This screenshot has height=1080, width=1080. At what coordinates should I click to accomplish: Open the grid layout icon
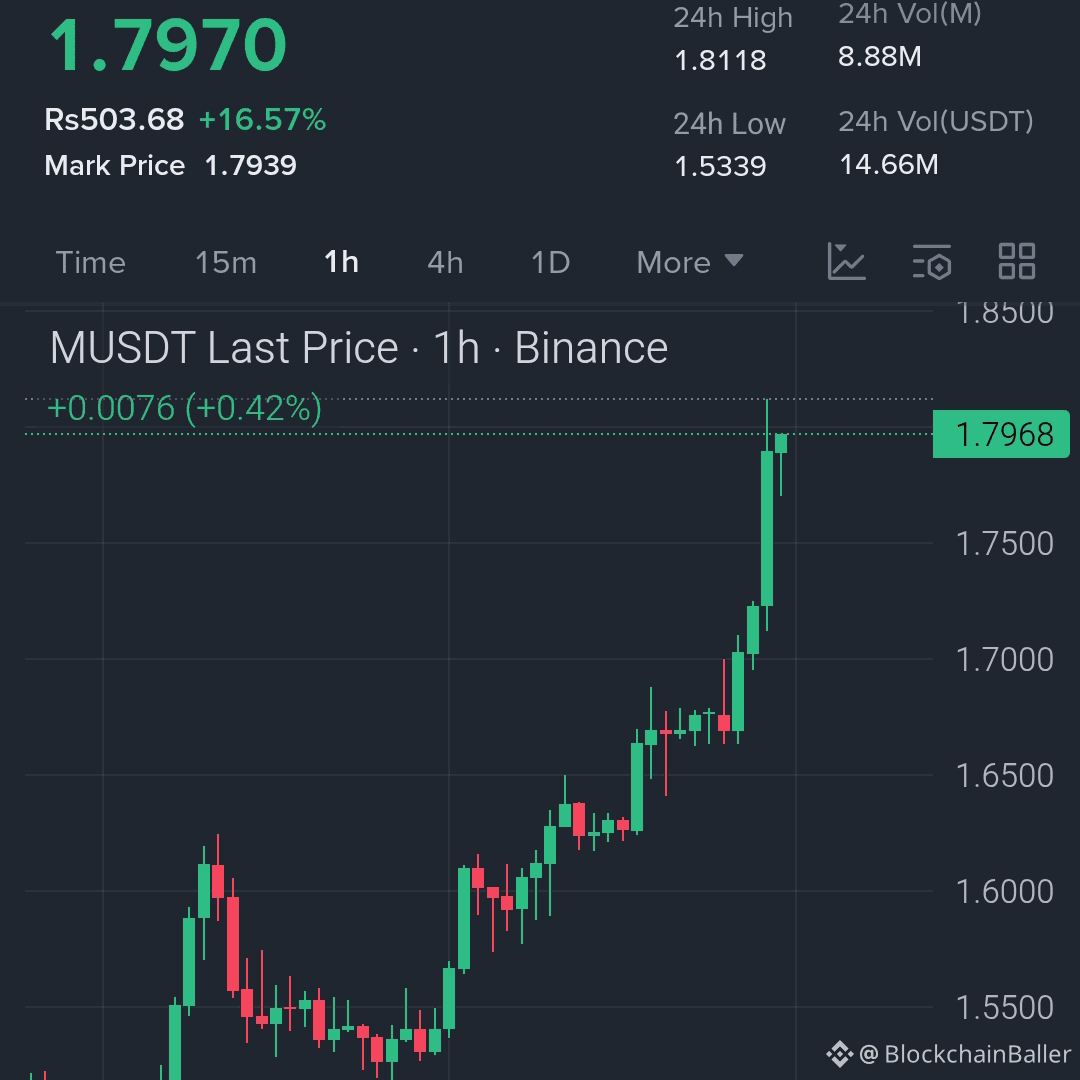(1017, 262)
